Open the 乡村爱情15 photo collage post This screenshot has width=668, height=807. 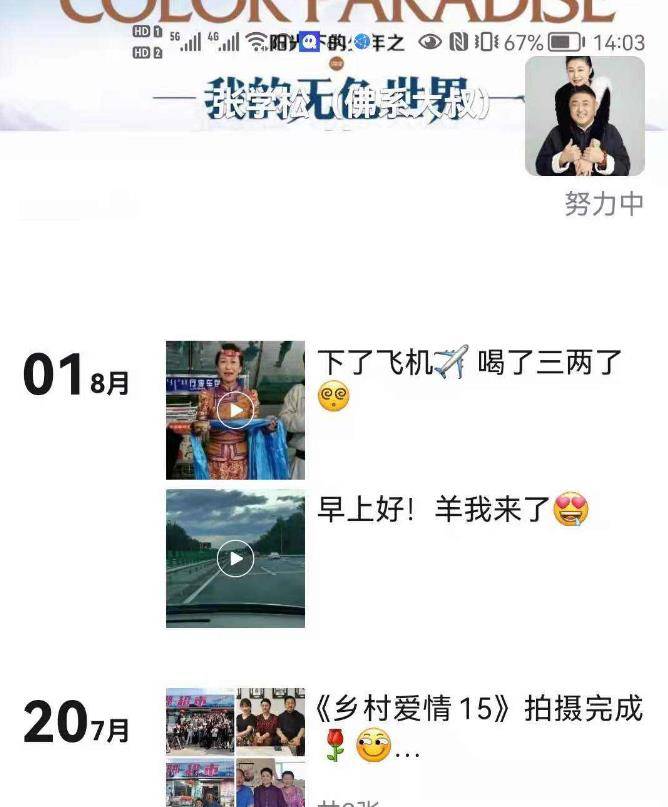[235, 746]
